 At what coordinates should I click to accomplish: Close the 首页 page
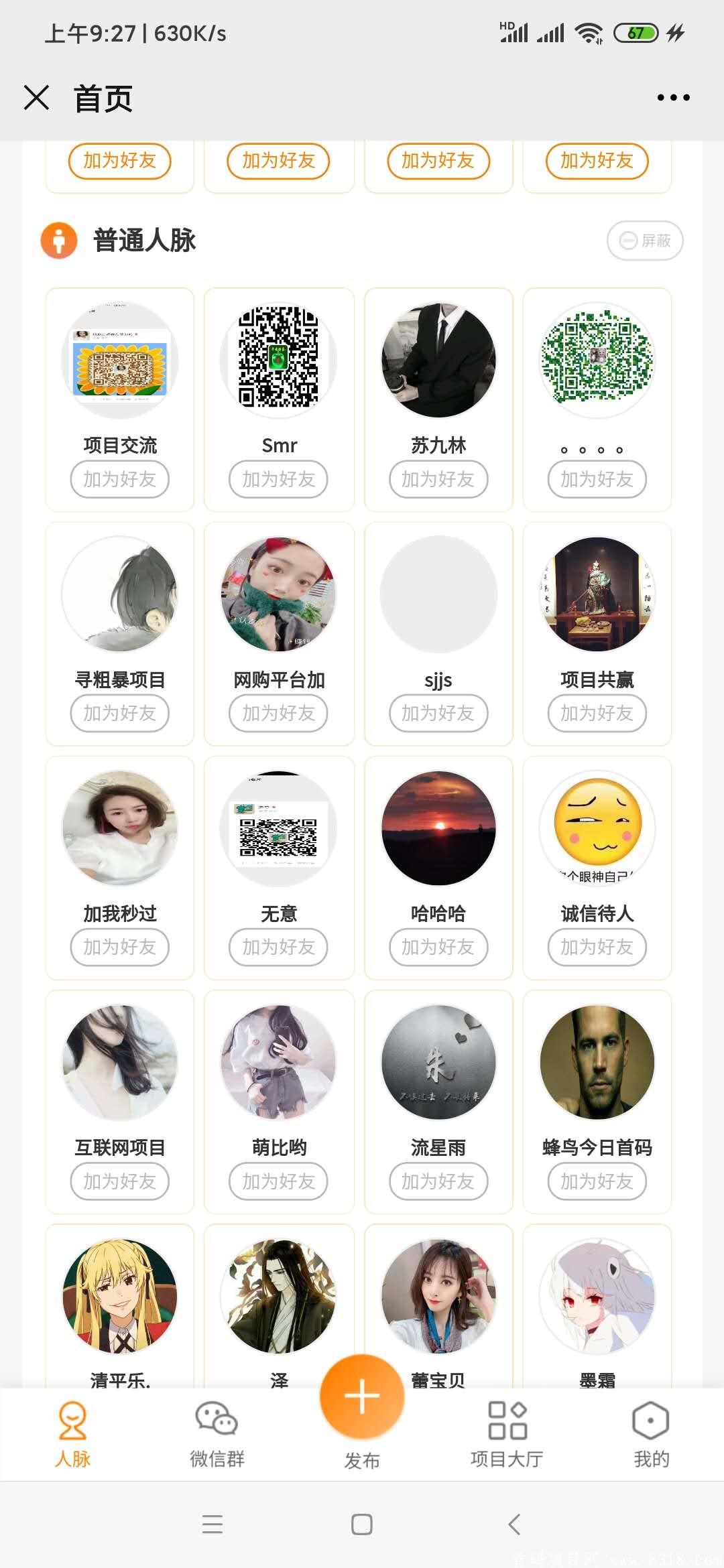pos(36,98)
